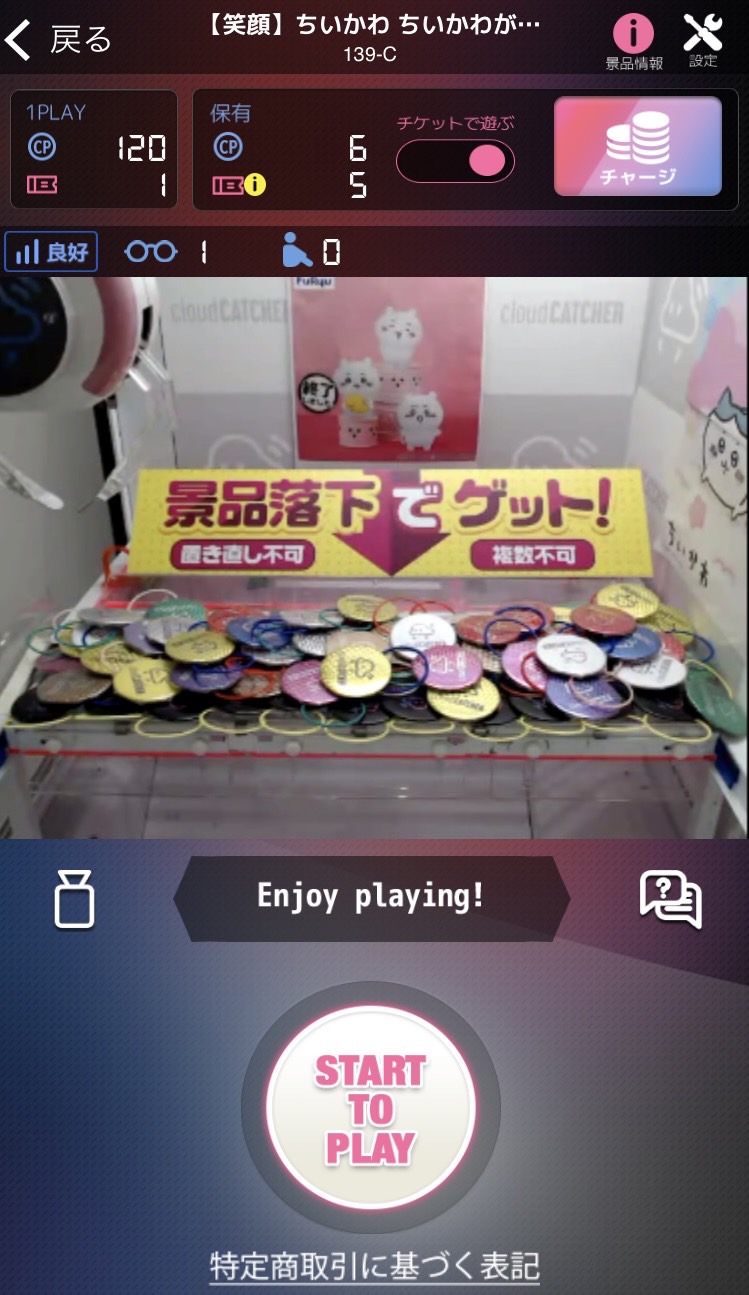Open the 特定商取引に基づく表記 link
The width and height of the screenshot is (749, 1295).
pyautogui.click(x=375, y=1265)
